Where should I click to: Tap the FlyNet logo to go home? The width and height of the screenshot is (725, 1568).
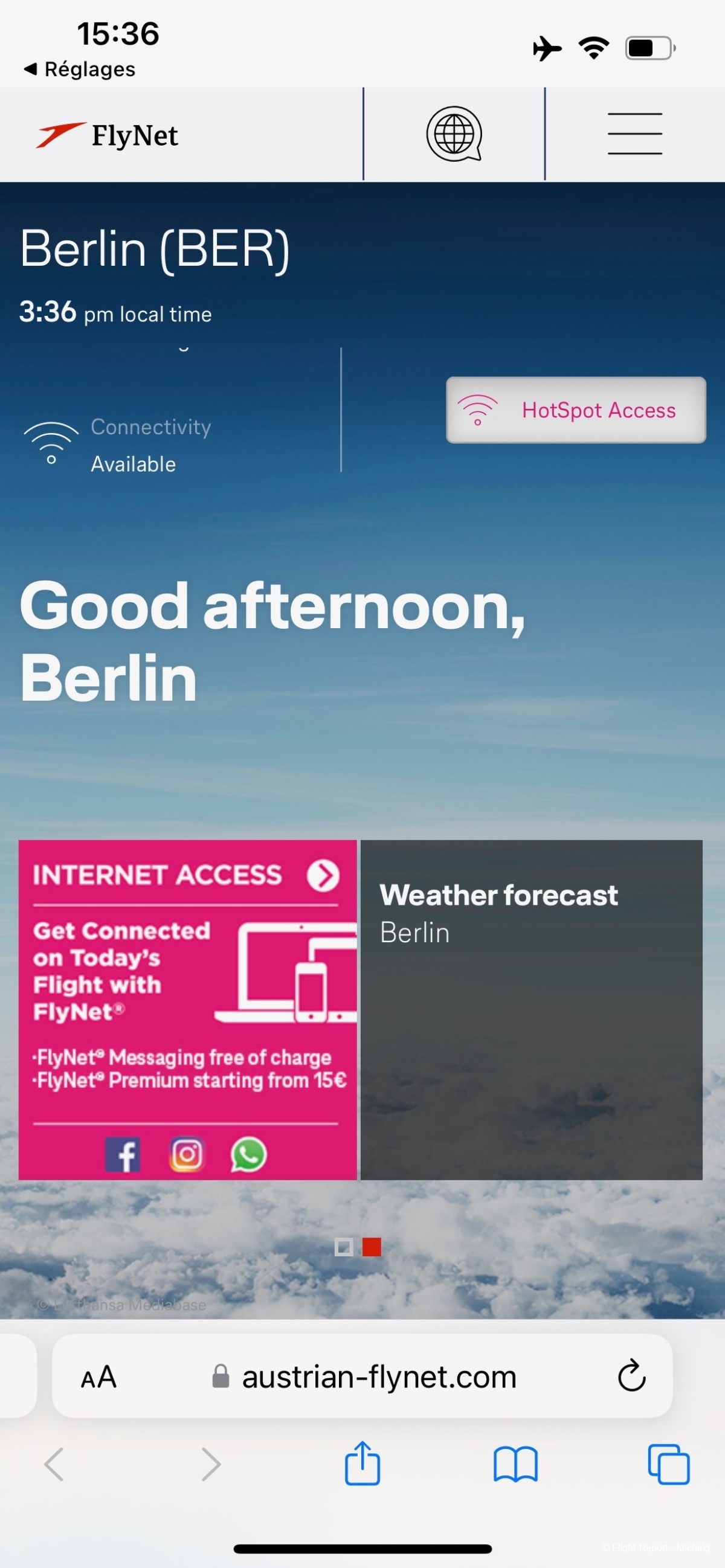(108, 135)
